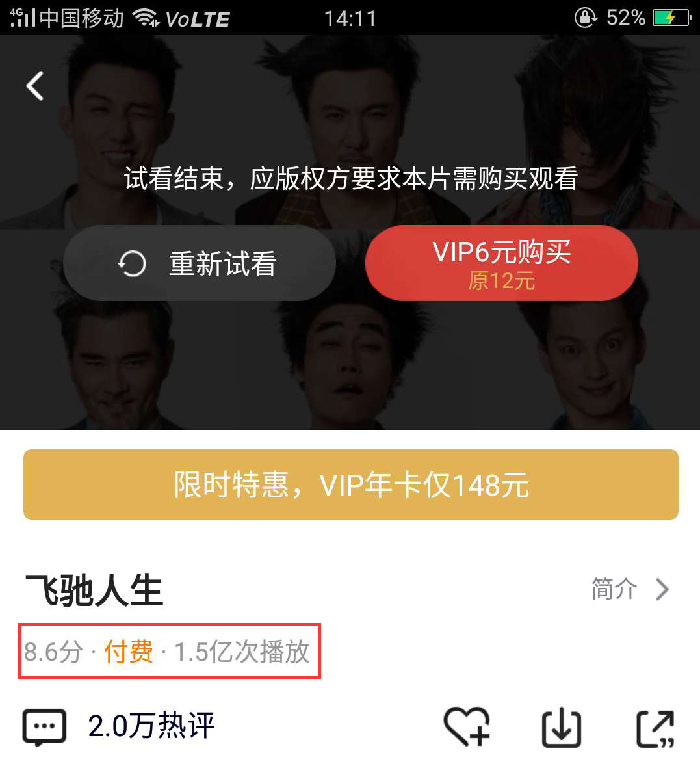Tap VIP6元购买 to buy the movie
This screenshot has height=766, width=700.
click(x=501, y=263)
